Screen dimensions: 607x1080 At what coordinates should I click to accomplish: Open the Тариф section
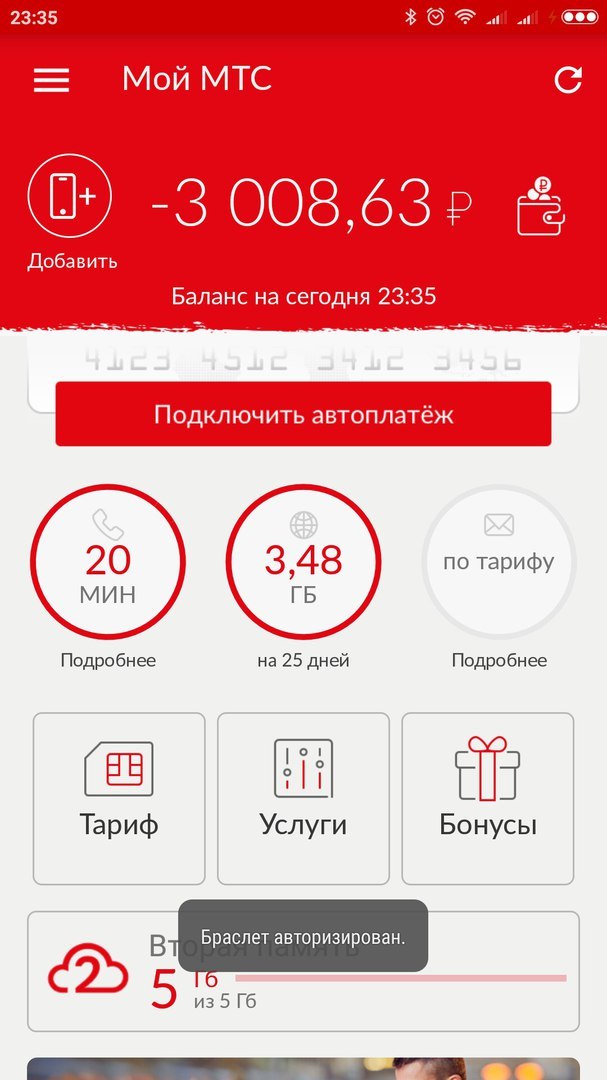[x=119, y=798]
